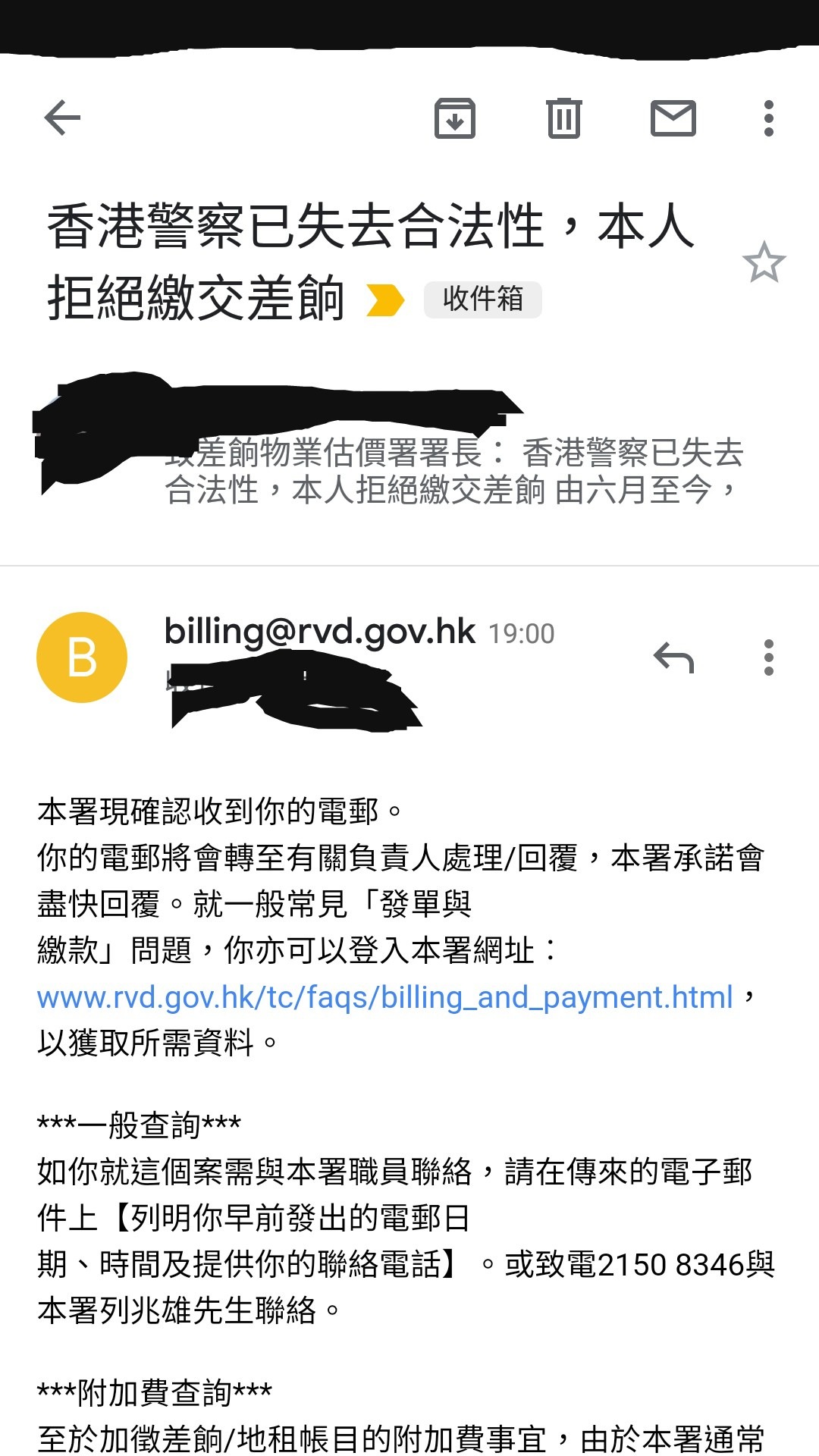The image size is (819, 1456).
Task: Delete this email with the trash icon
Action: coord(563,118)
